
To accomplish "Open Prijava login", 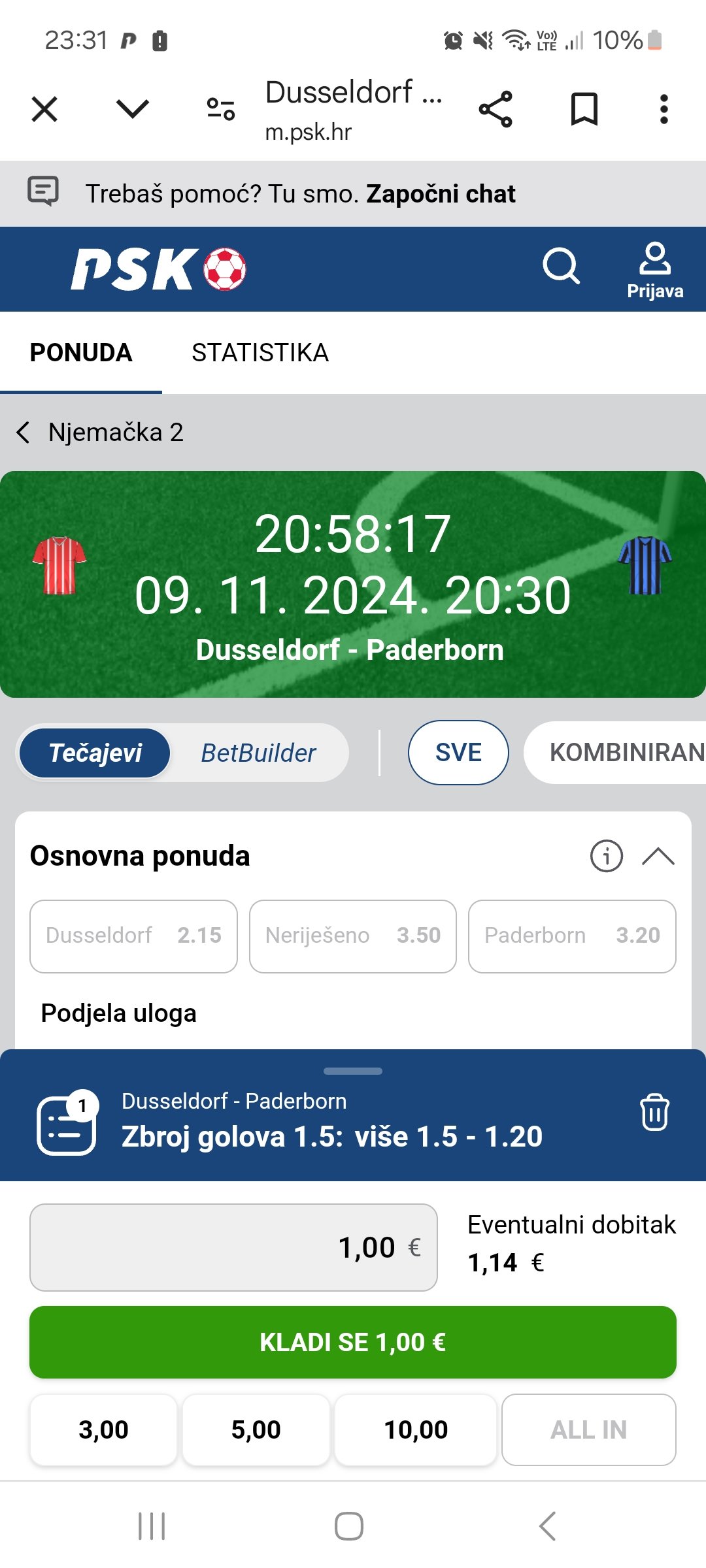I will pyautogui.click(x=654, y=270).
